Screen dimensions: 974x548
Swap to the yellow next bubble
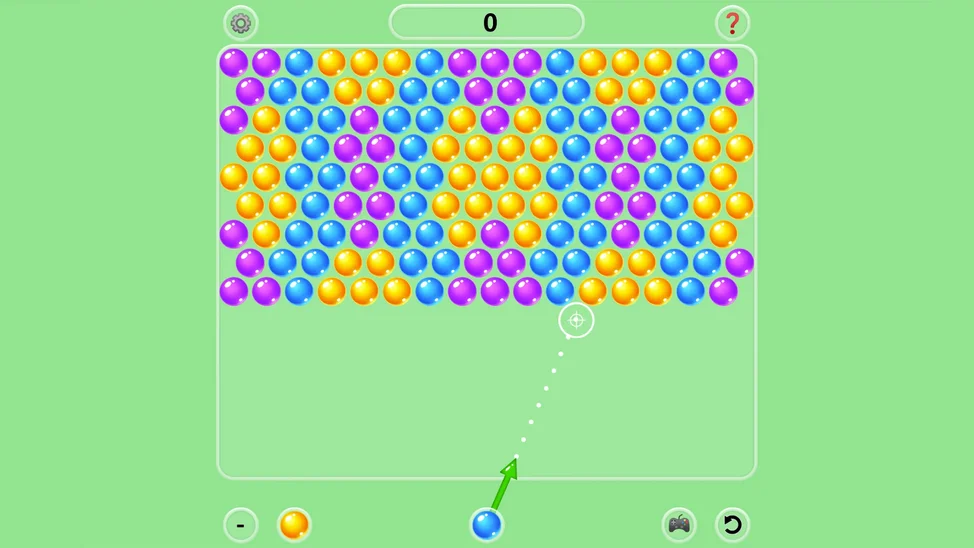coord(294,524)
